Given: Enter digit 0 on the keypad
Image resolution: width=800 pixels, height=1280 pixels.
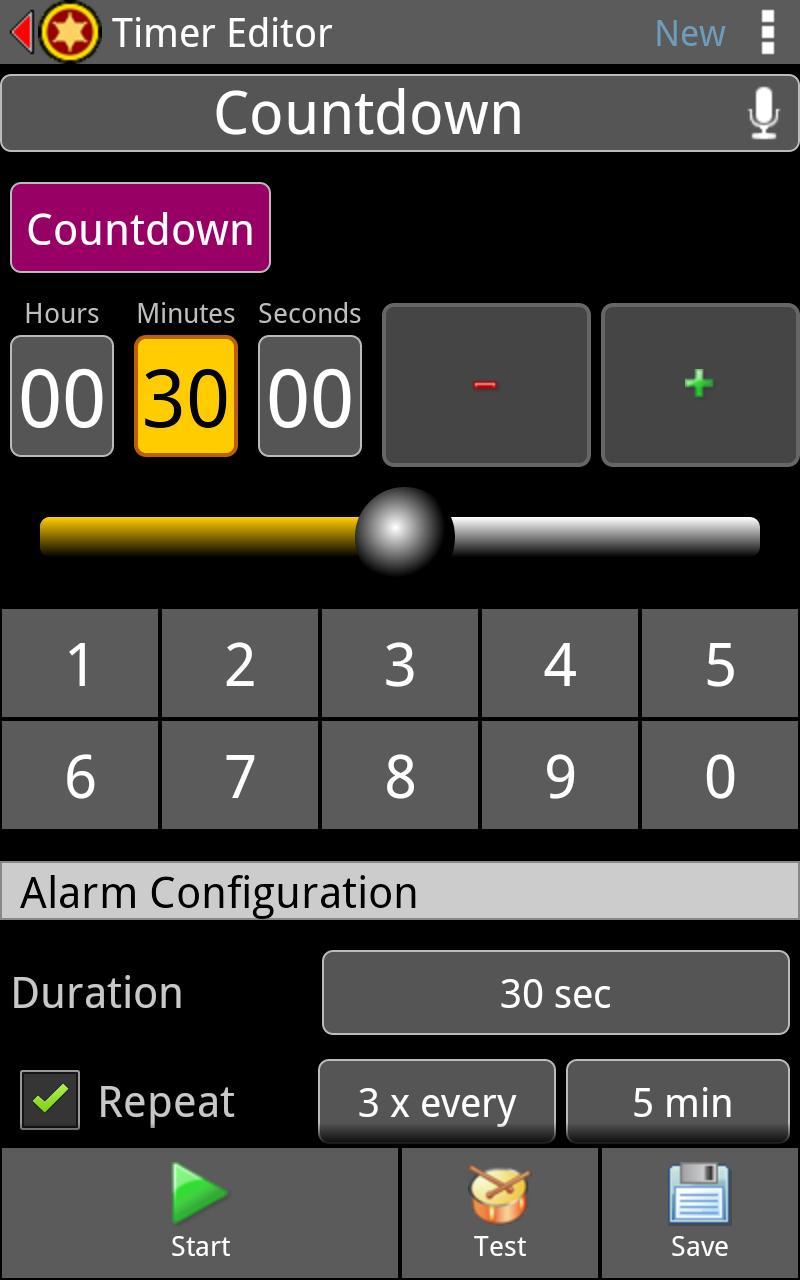Looking at the screenshot, I should [720, 776].
